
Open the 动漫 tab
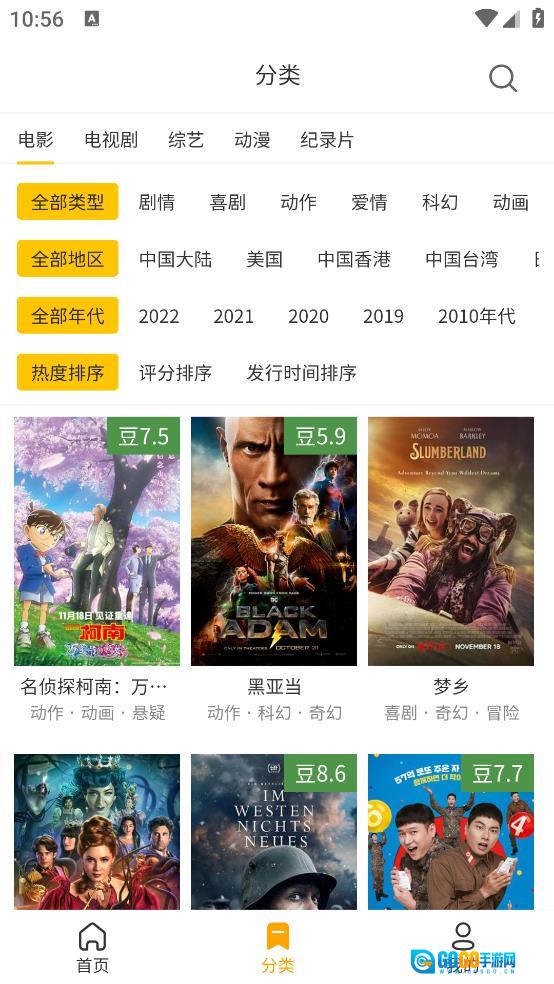coord(252,139)
